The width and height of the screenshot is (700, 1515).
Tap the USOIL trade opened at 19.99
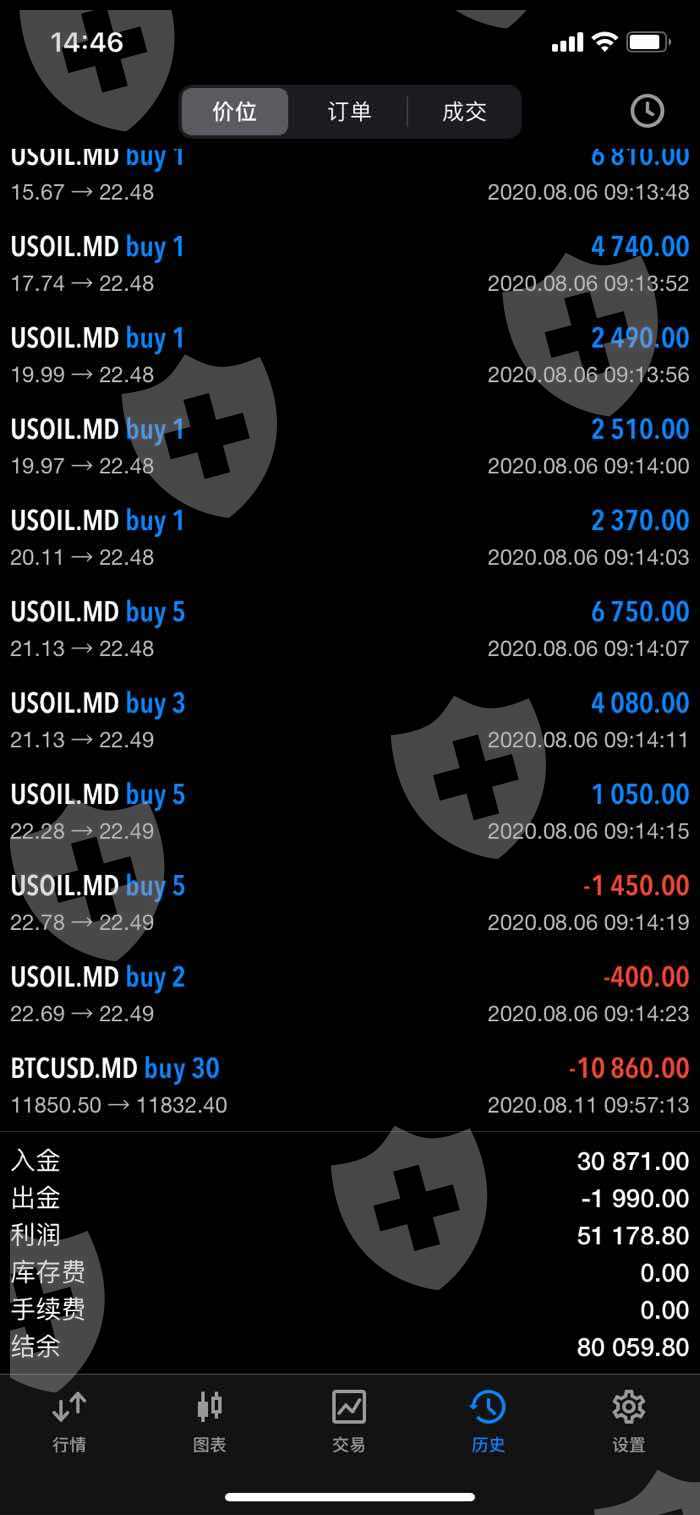(350, 355)
